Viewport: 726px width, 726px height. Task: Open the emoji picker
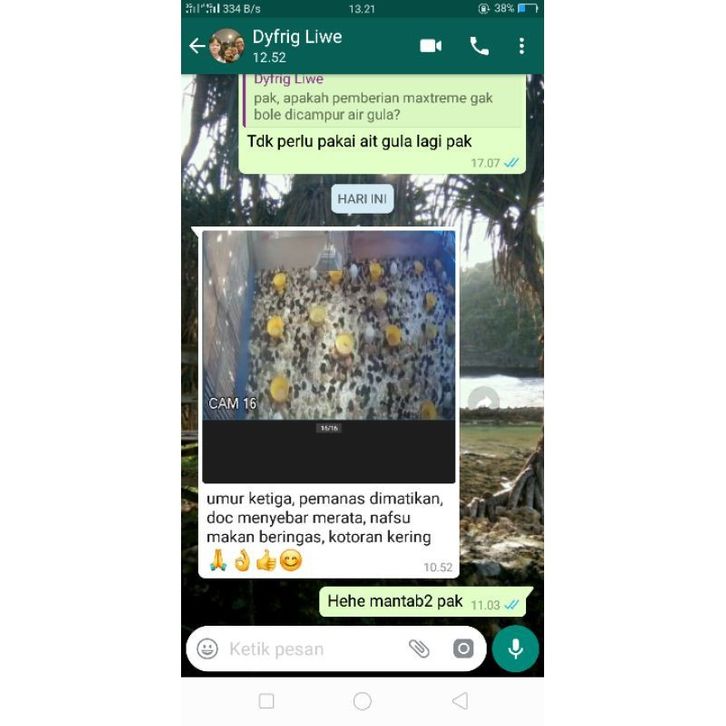click(x=208, y=649)
